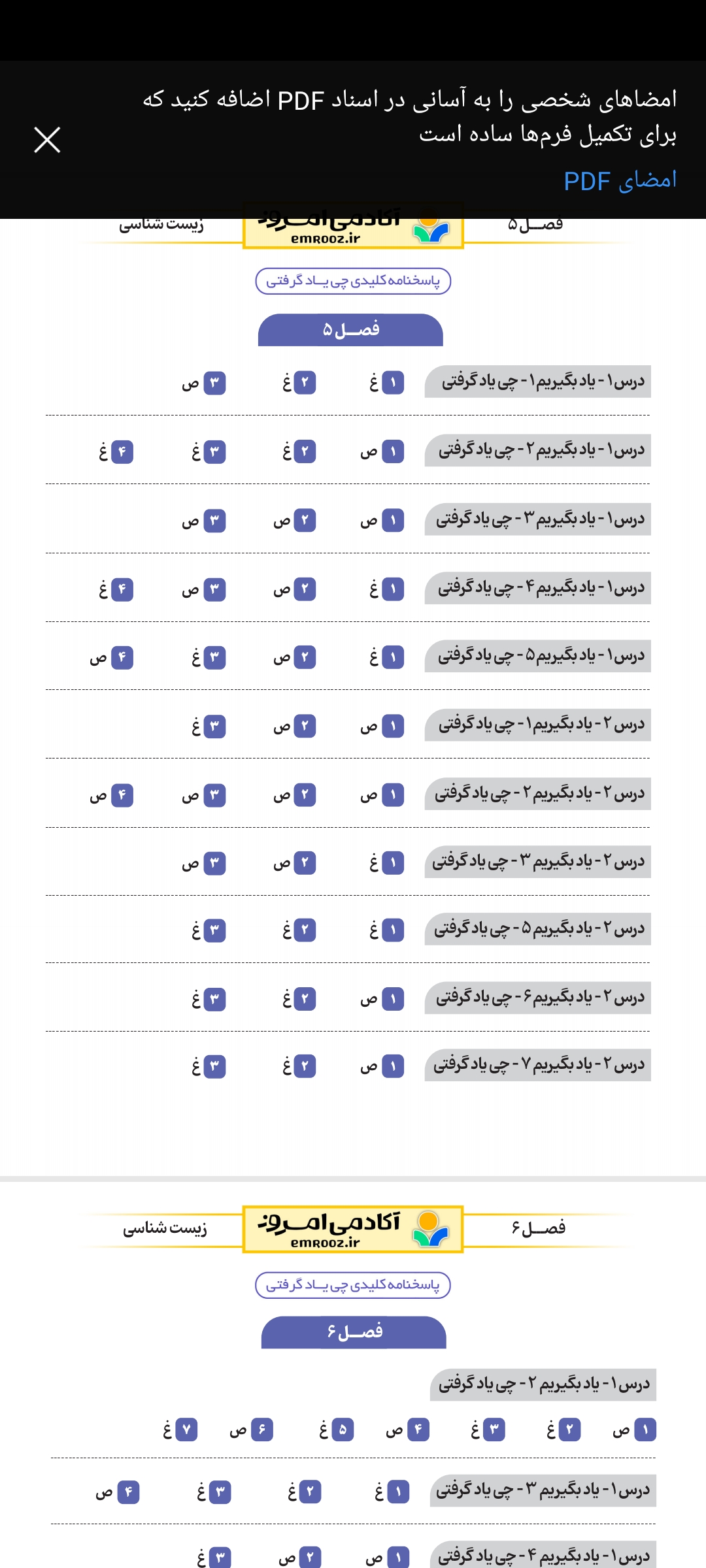Open the 'امضای PDF' link

click(619, 180)
